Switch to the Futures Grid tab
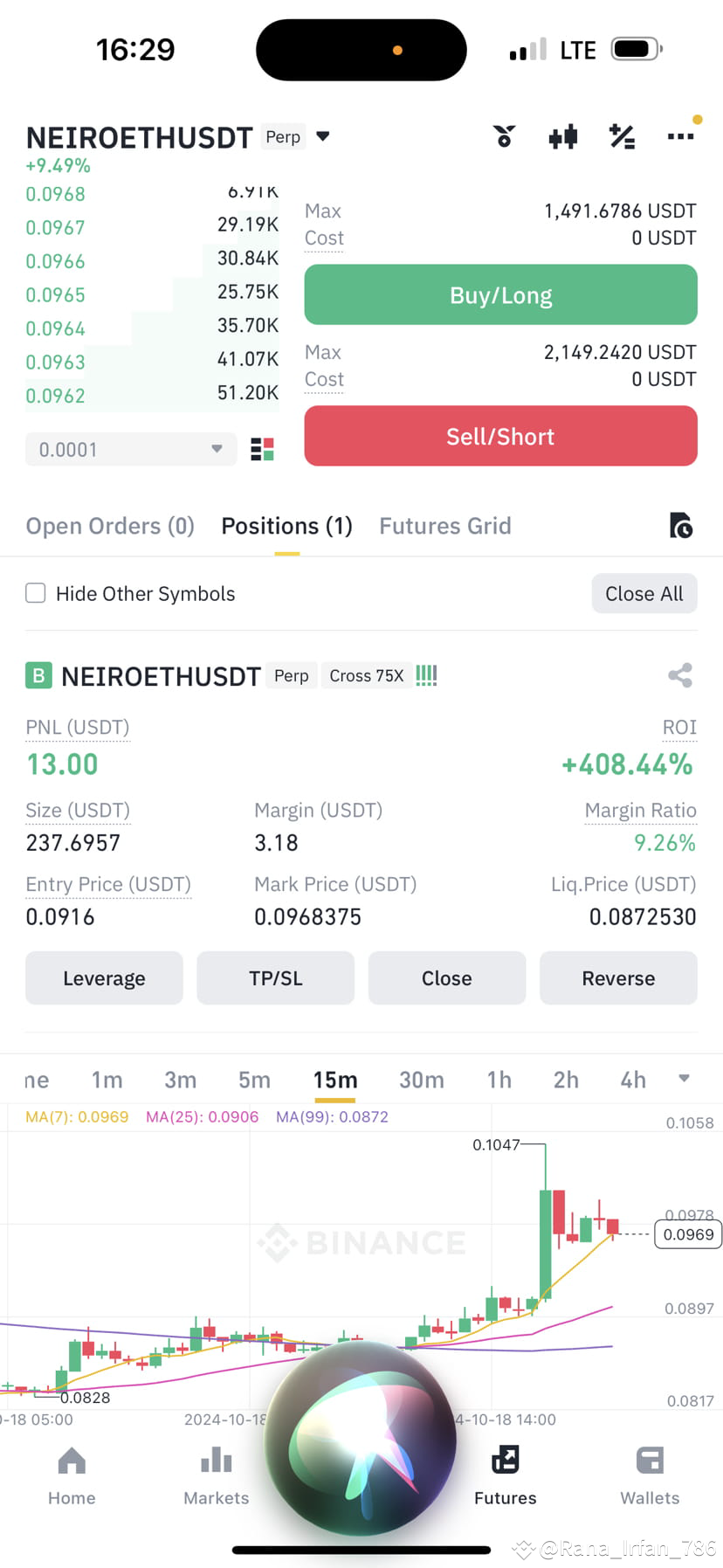This screenshot has width=723, height=1568. [445, 525]
